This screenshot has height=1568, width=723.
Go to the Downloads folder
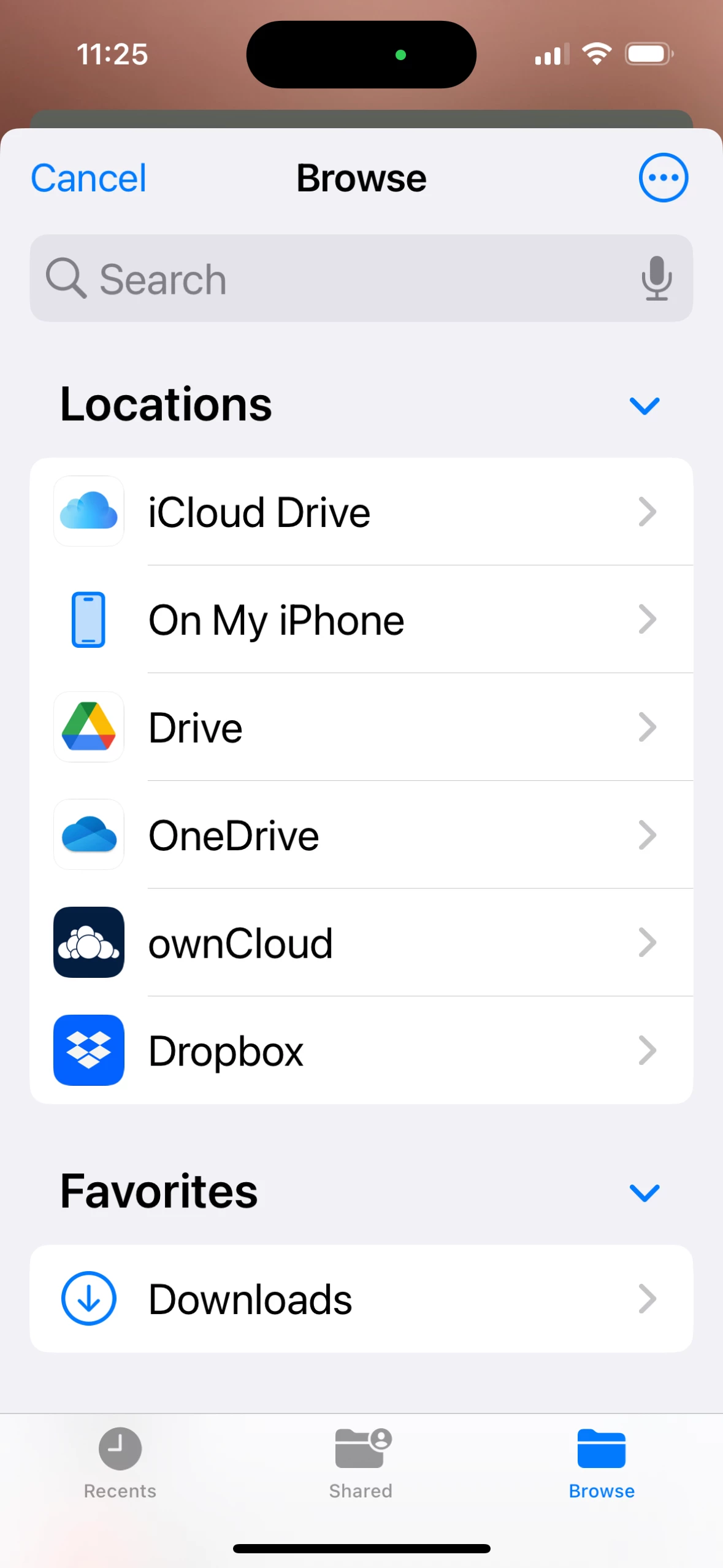pos(361,1299)
